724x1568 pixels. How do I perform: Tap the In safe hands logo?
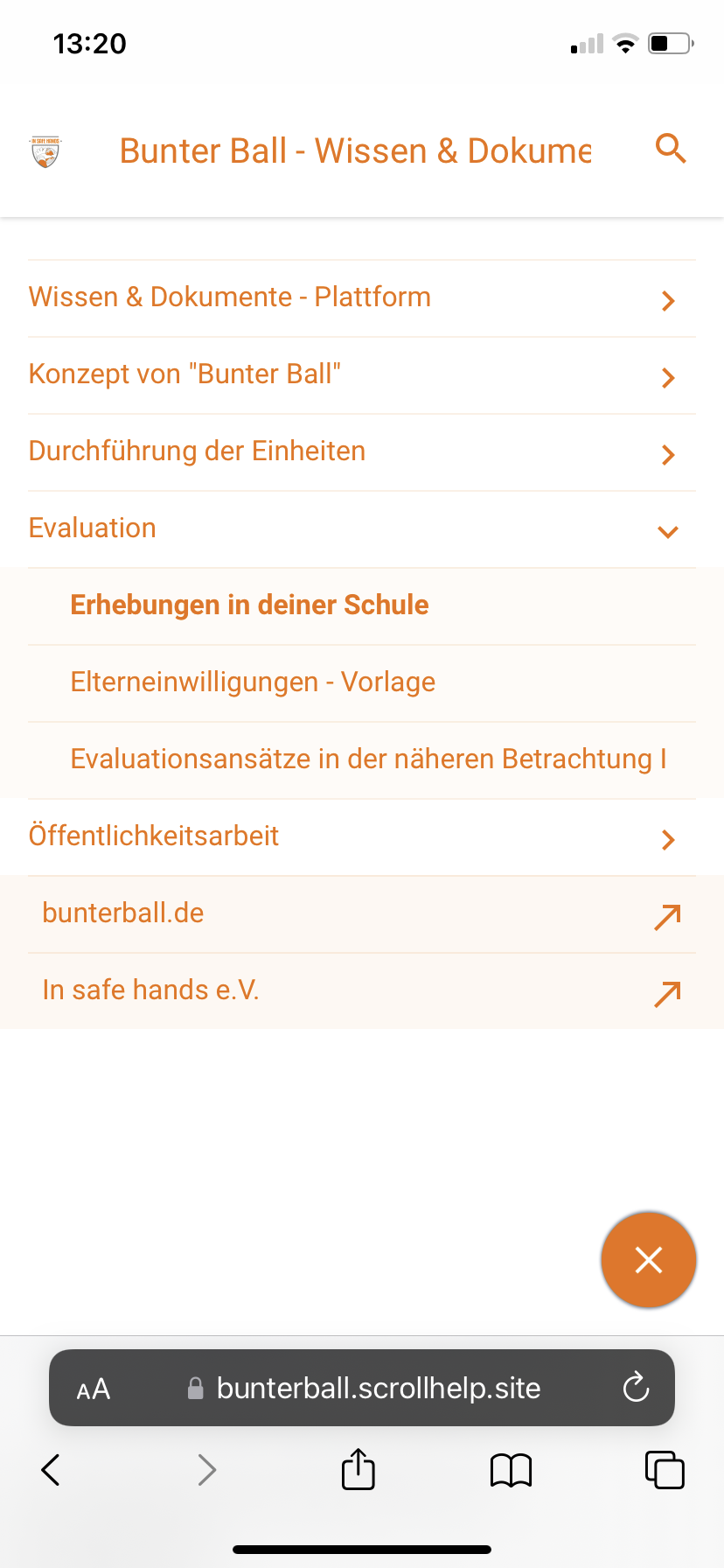45,151
